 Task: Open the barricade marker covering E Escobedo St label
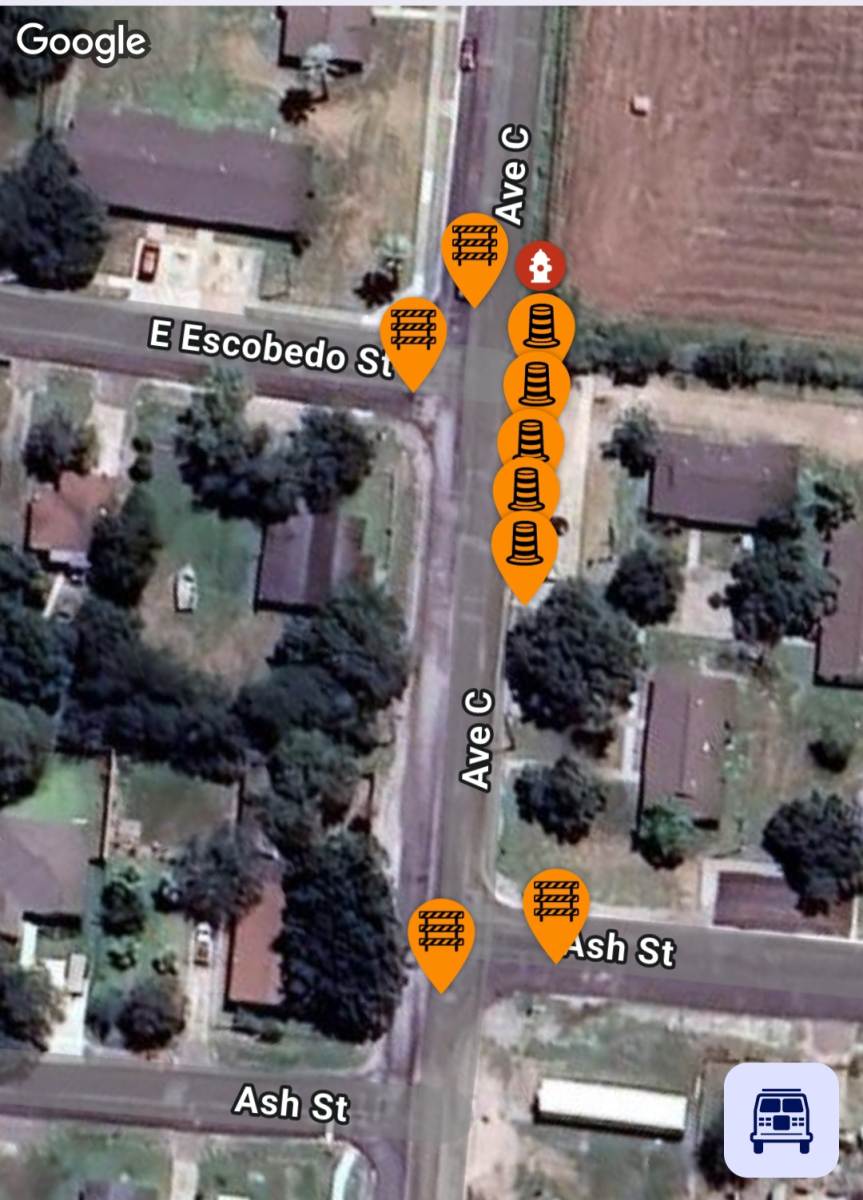coord(413,331)
